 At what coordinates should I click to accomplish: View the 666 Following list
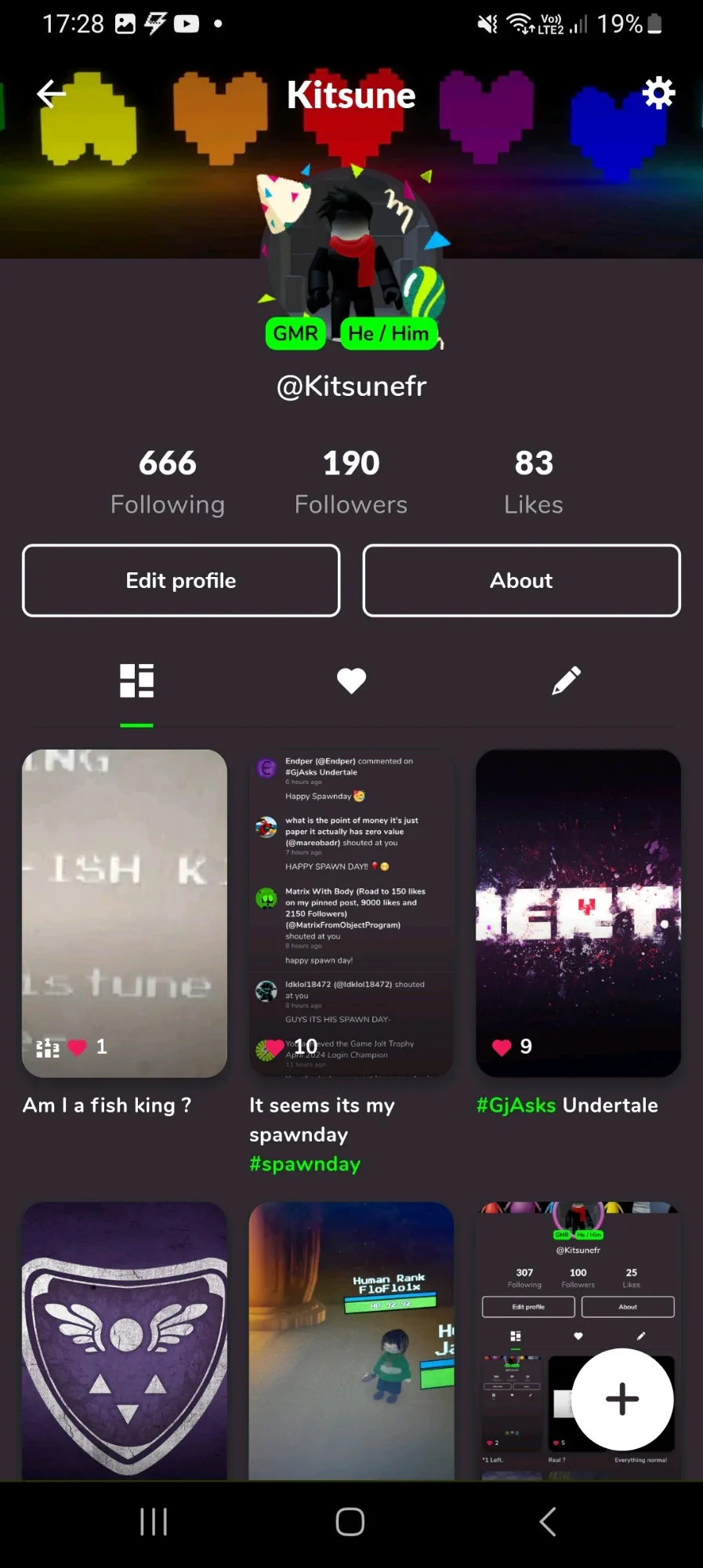tap(167, 481)
